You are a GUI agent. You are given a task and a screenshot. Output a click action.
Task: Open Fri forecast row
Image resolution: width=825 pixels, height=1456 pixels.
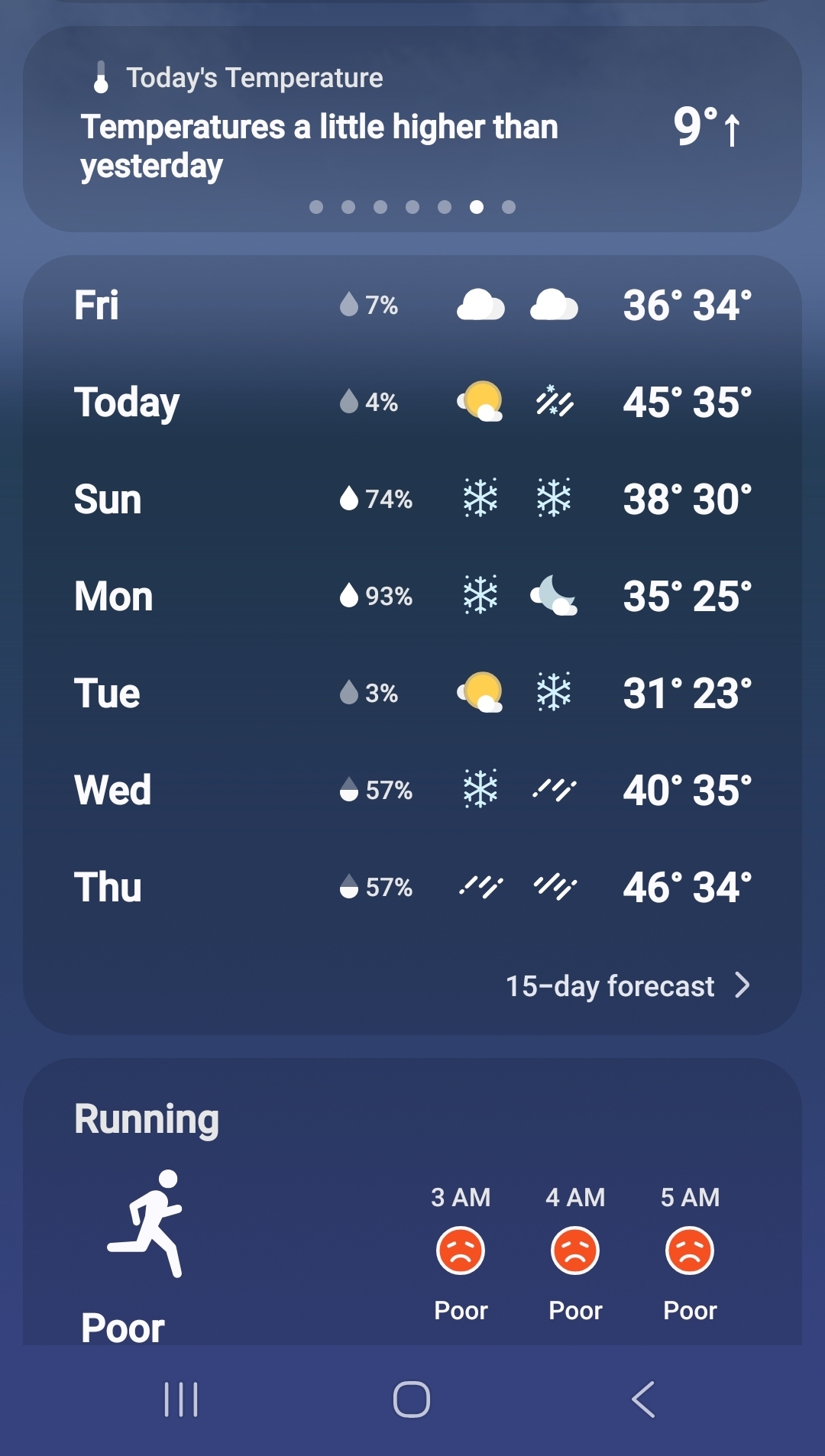[412, 306]
